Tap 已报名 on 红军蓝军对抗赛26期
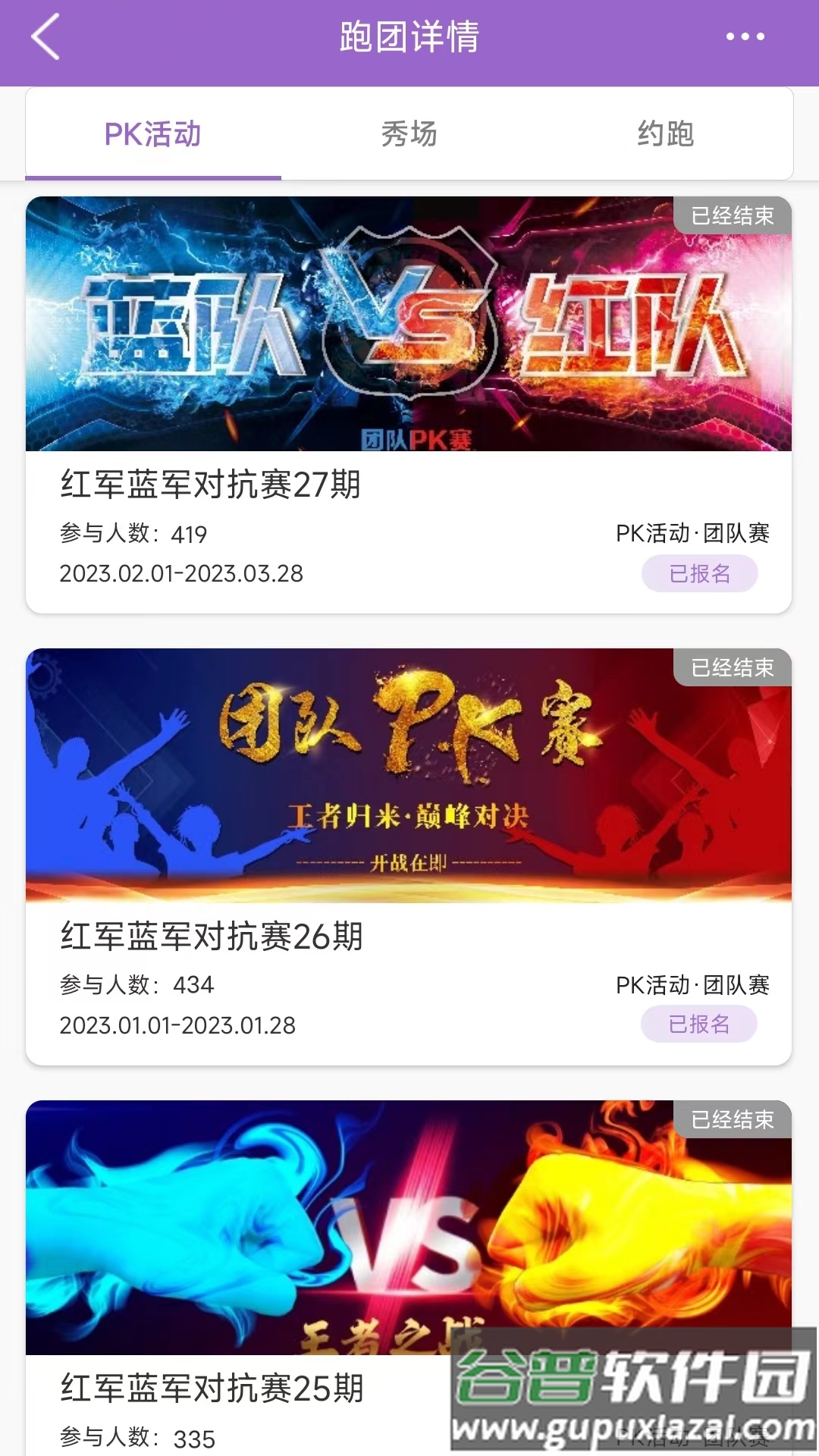 (698, 1025)
